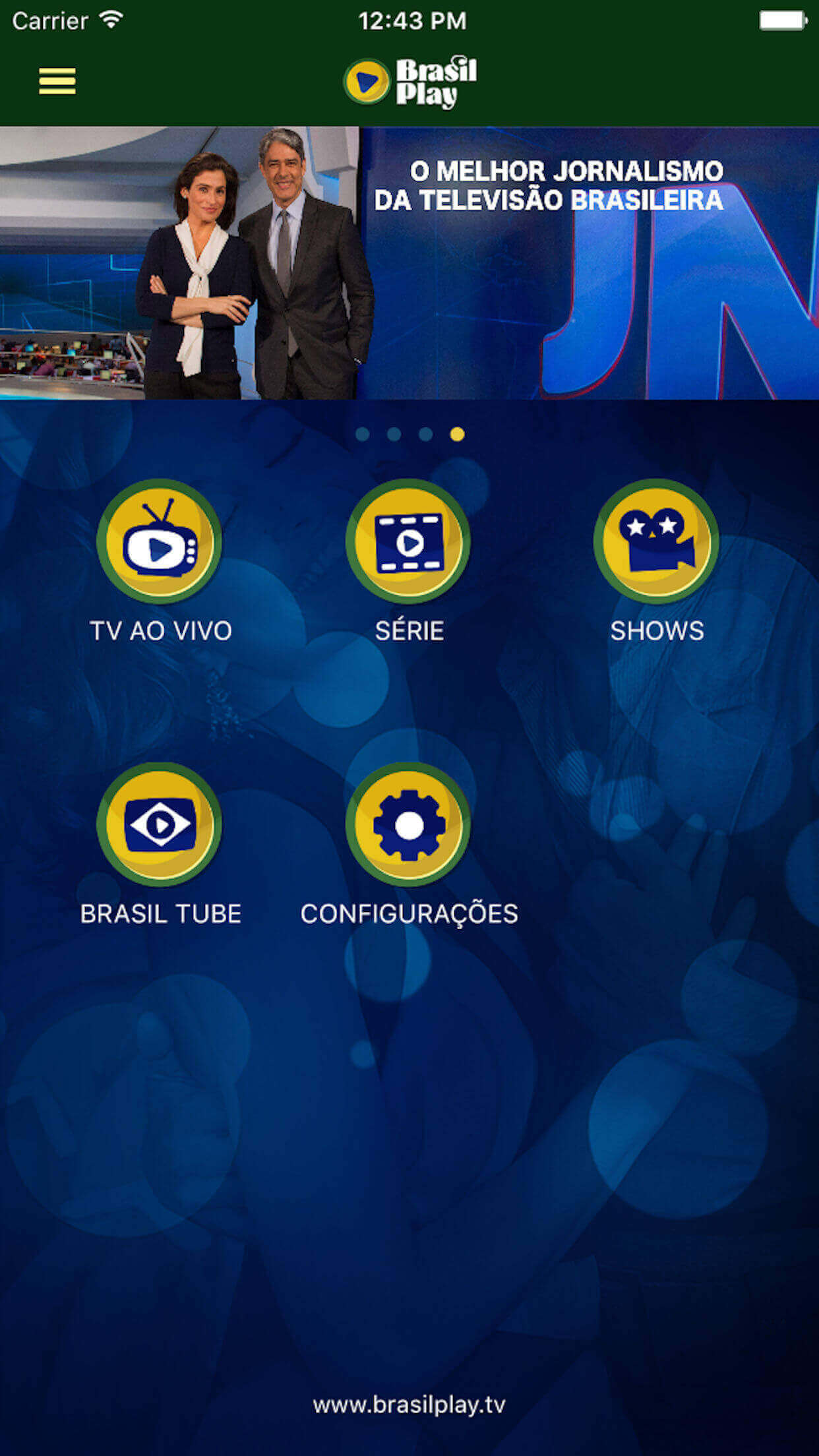Image resolution: width=819 pixels, height=1456 pixels.
Task: Open the hamburger drawer menu
Action: (x=57, y=81)
